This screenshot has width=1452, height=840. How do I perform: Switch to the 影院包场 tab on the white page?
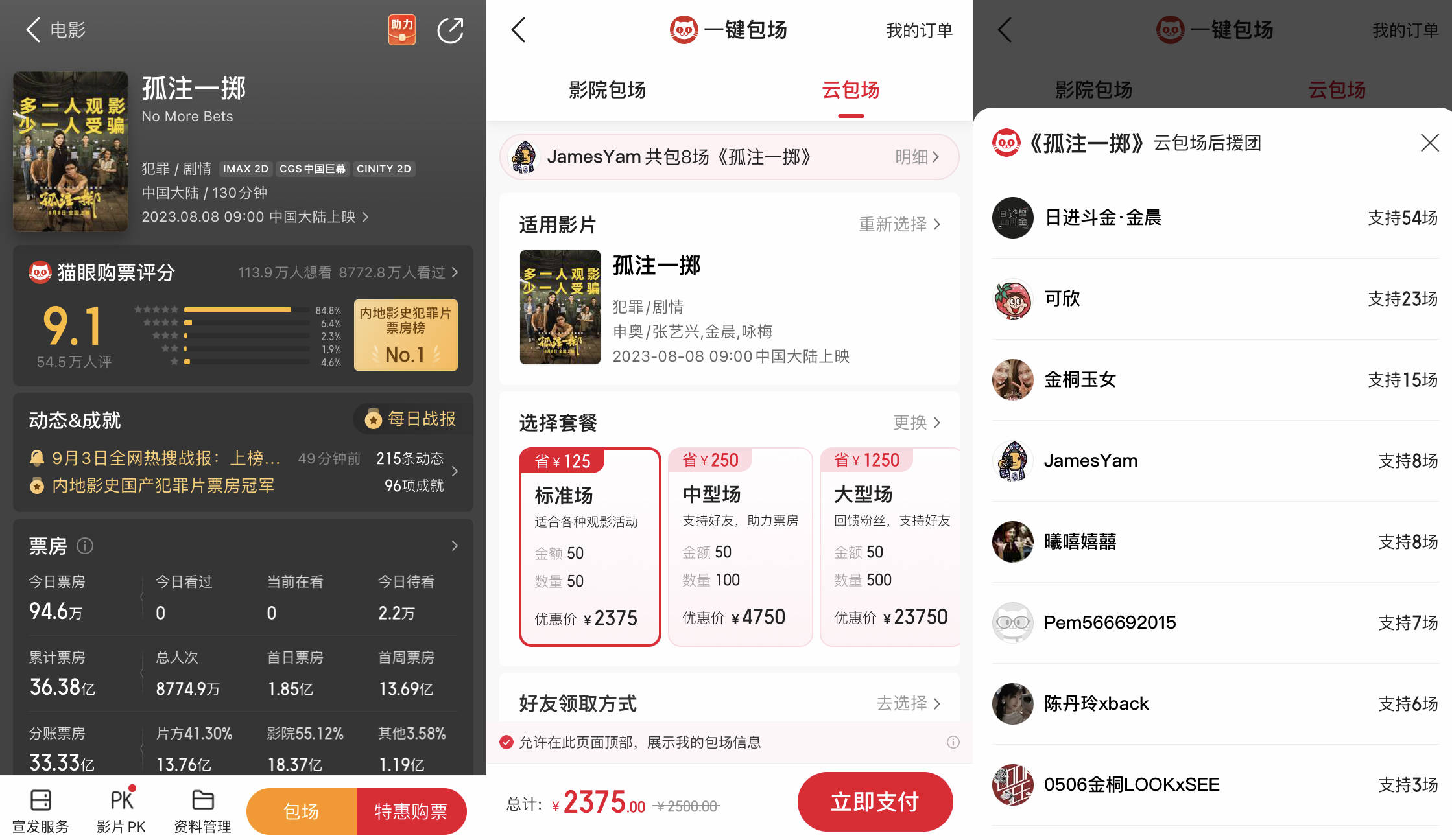point(607,90)
